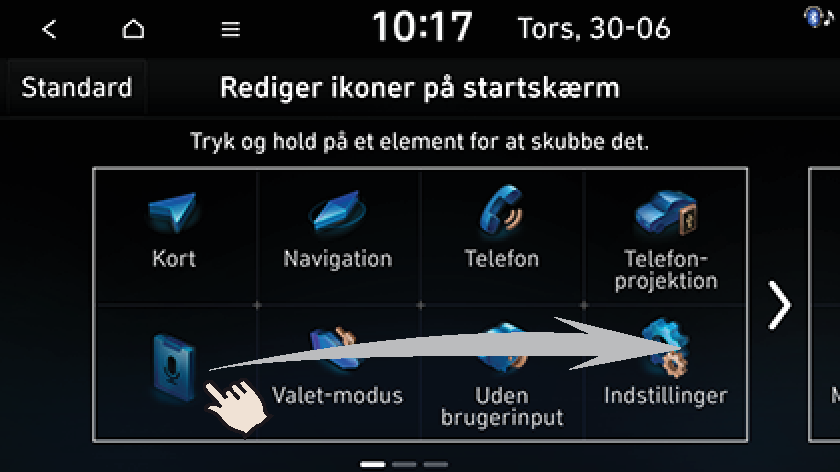Go to the home screen
The width and height of the screenshot is (840, 472).
(133, 29)
